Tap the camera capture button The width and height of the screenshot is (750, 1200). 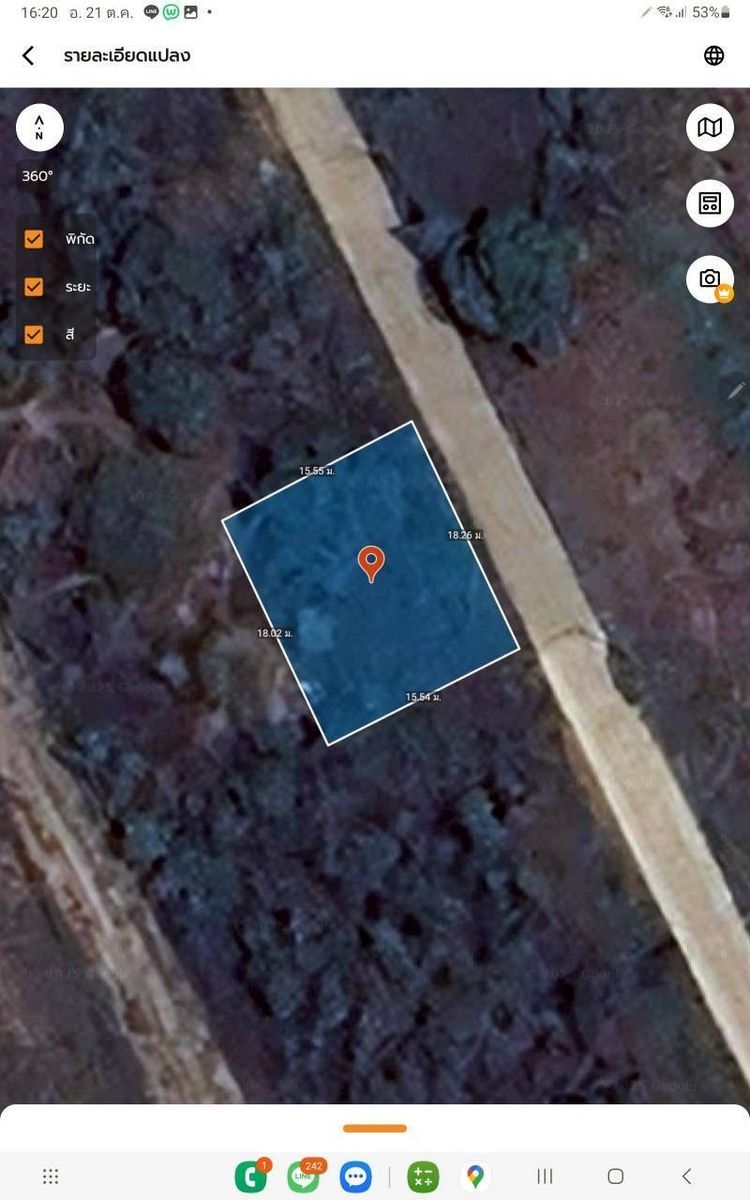coord(710,279)
